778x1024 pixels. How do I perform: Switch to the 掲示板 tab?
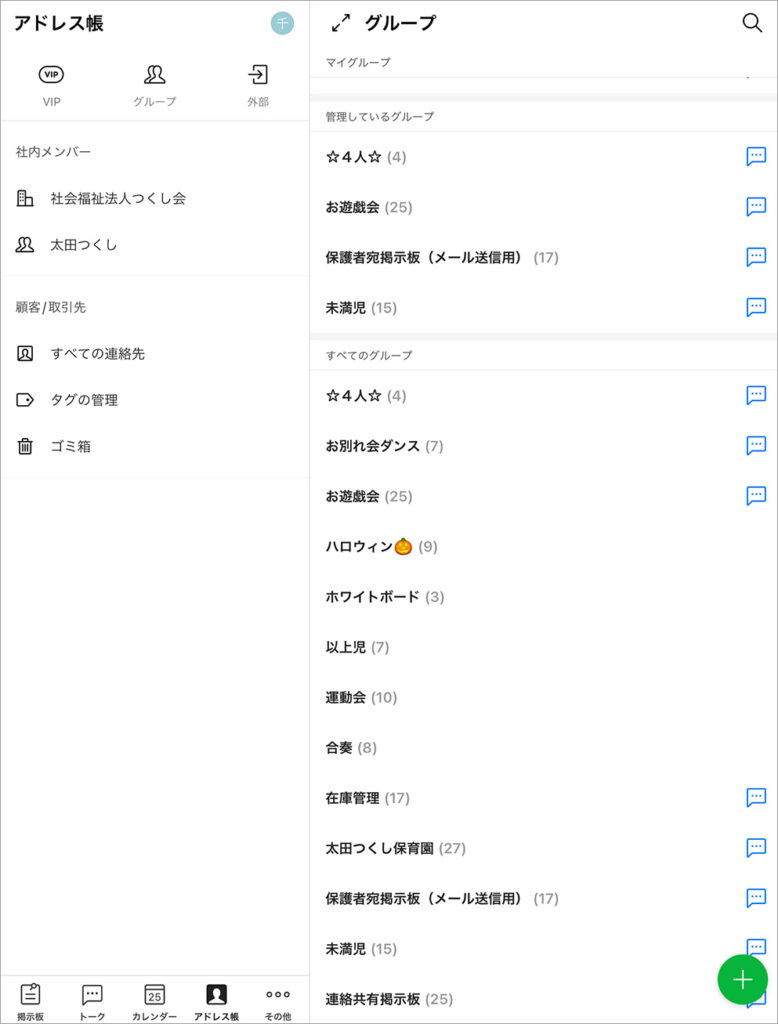[x=31, y=1000]
